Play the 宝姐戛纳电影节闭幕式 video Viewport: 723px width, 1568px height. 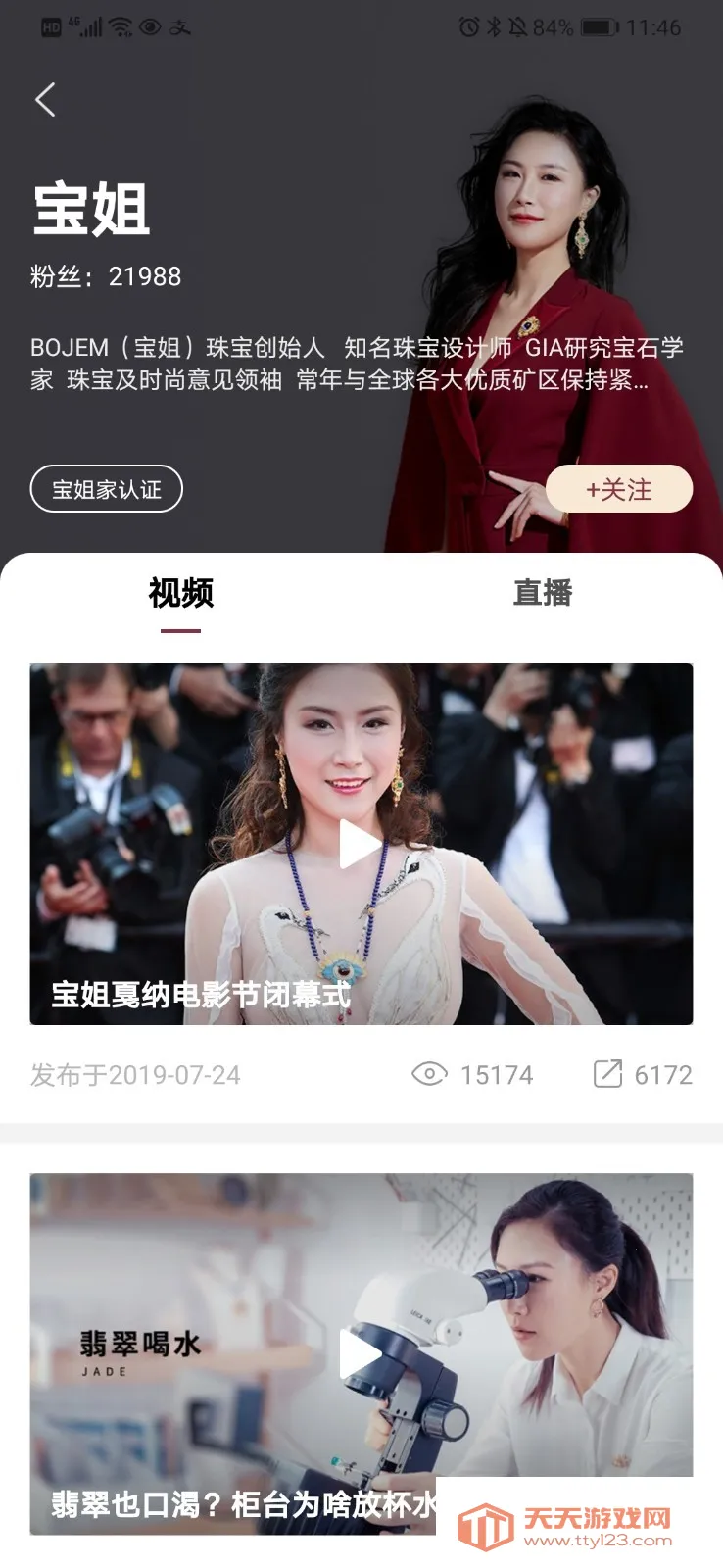pos(360,844)
